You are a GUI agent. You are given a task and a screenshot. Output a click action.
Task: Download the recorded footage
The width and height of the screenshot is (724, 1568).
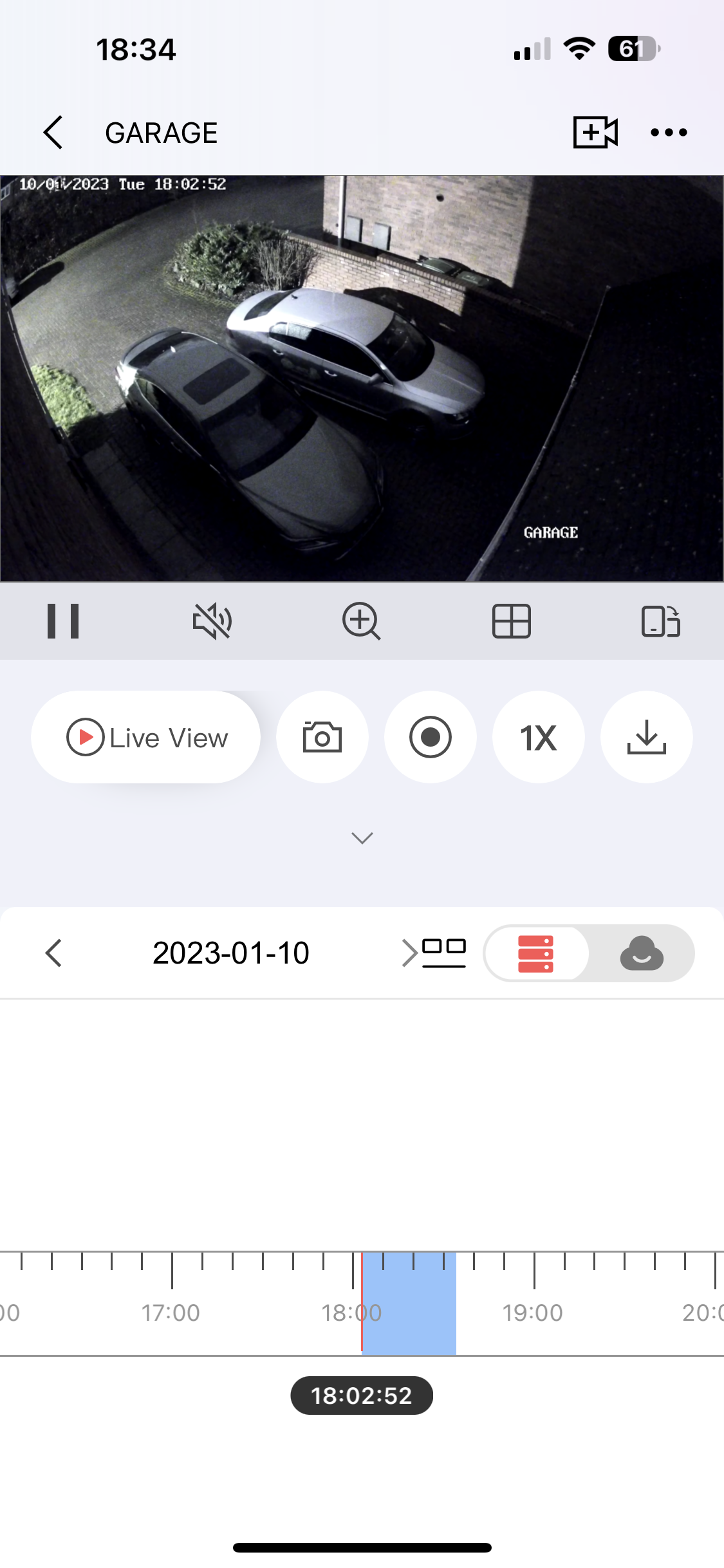coord(647,737)
